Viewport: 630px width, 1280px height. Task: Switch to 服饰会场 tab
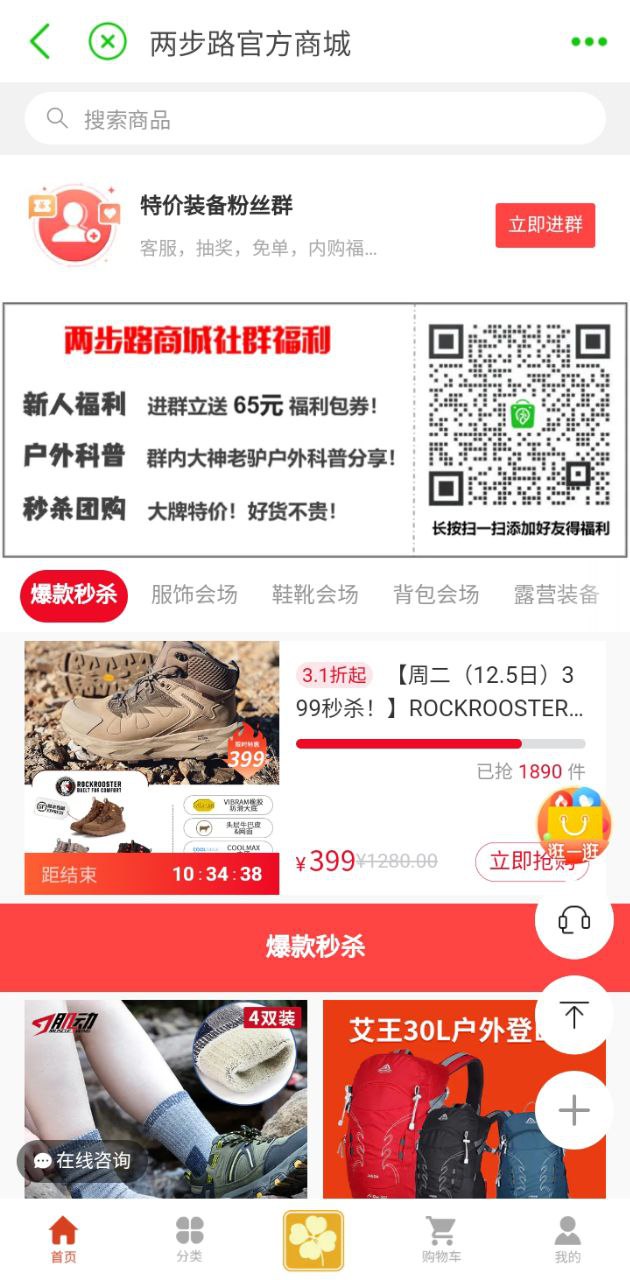194,595
